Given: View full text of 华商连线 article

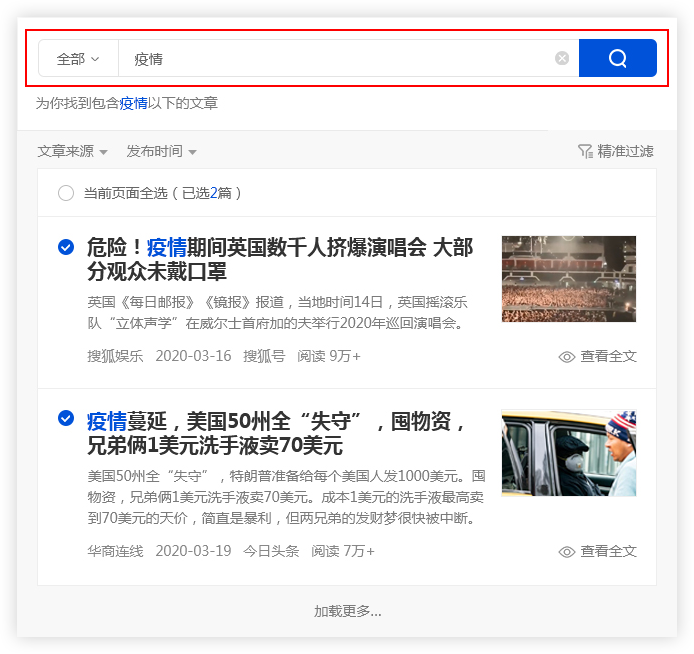Looking at the screenshot, I should click(x=597, y=551).
